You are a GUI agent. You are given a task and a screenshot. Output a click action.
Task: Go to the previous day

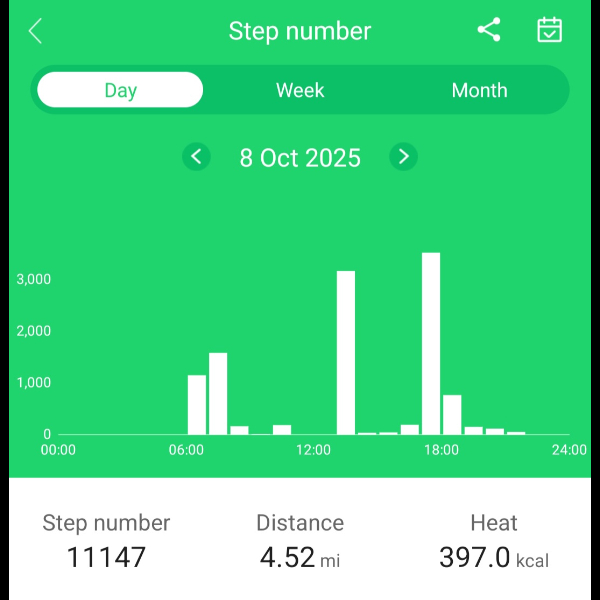[x=196, y=157]
